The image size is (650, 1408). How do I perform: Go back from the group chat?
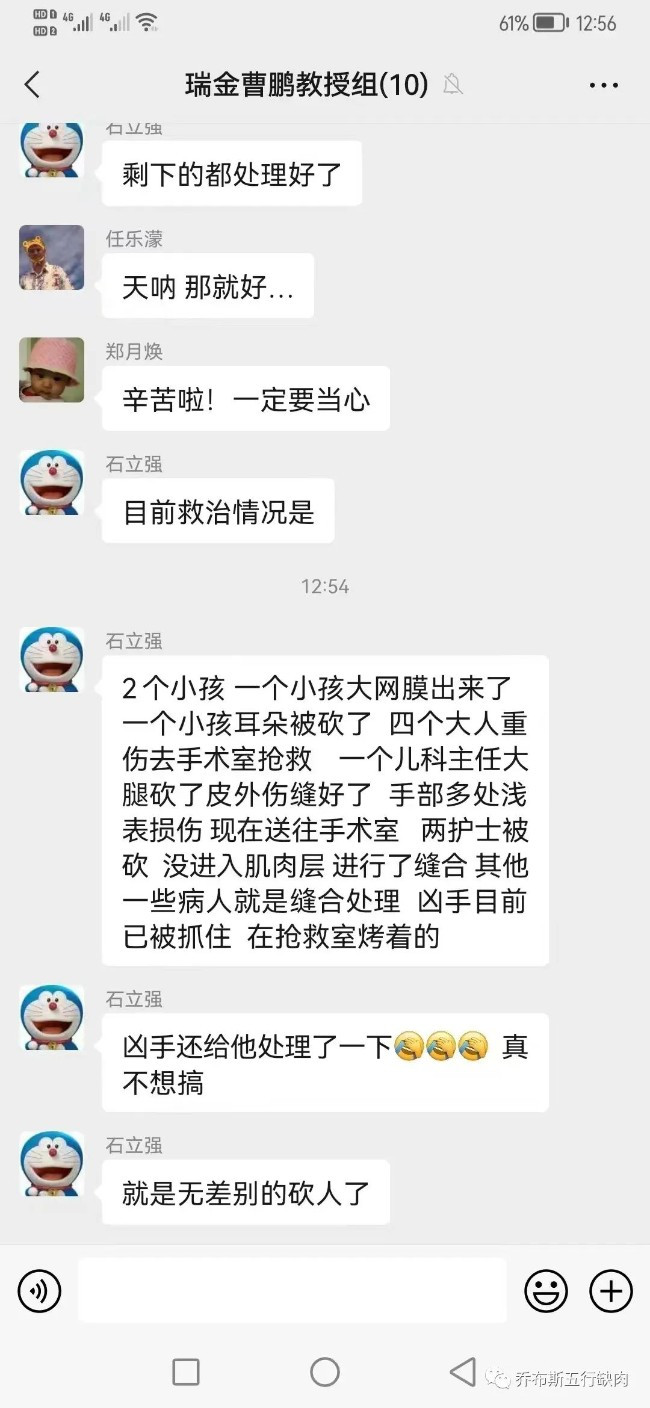point(32,85)
